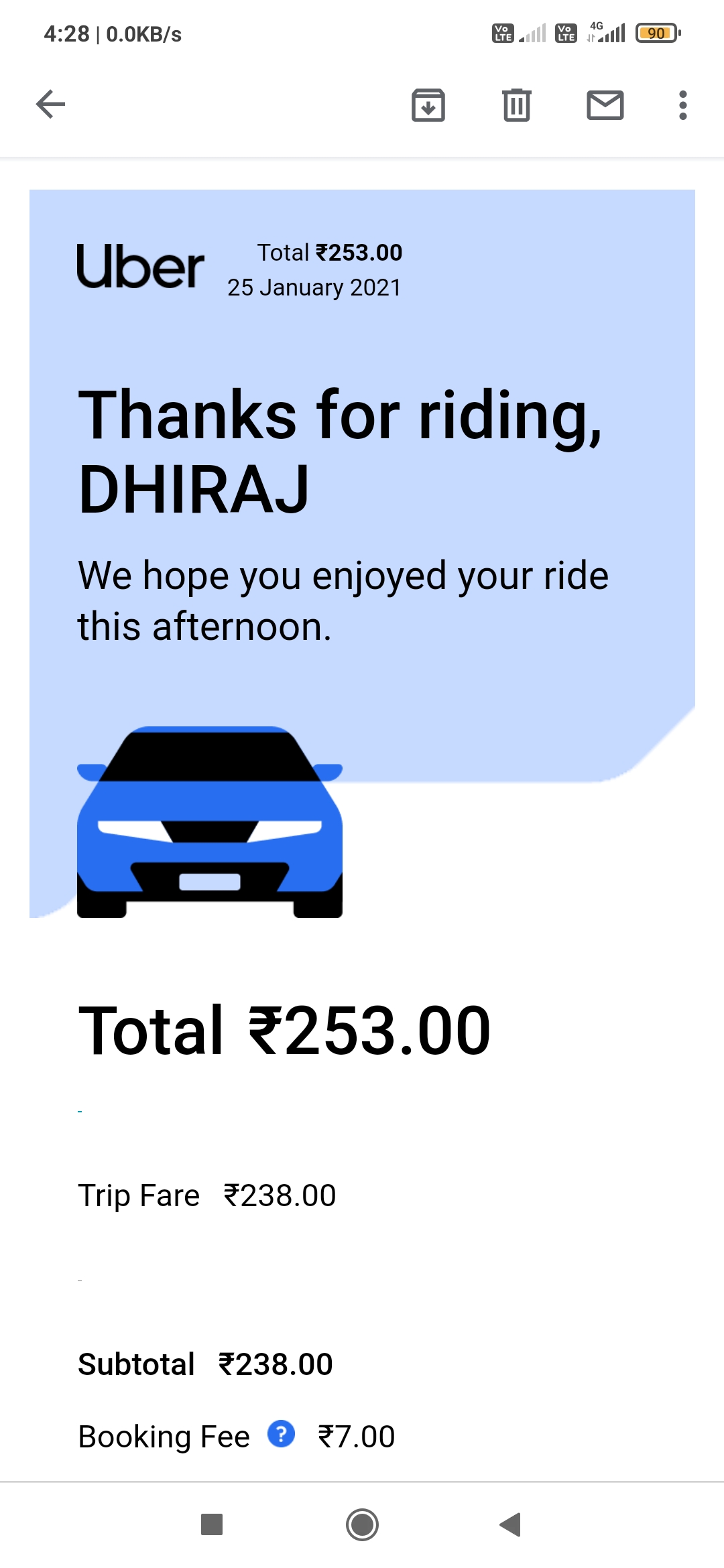Archive this Uber receipt email
The height and width of the screenshot is (1568, 724).
428,105
